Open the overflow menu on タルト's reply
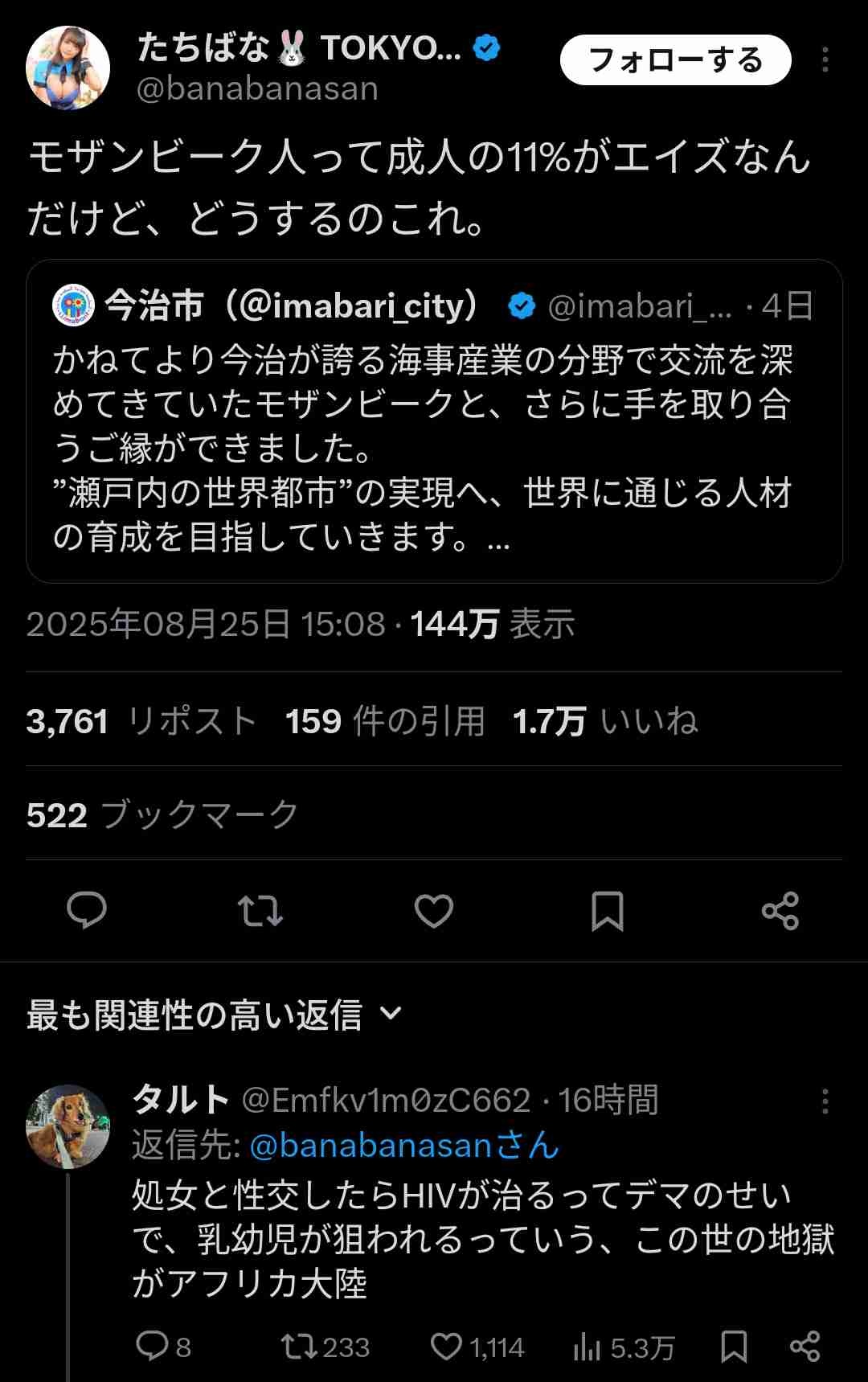The height and width of the screenshot is (1382, 868). 825,1101
